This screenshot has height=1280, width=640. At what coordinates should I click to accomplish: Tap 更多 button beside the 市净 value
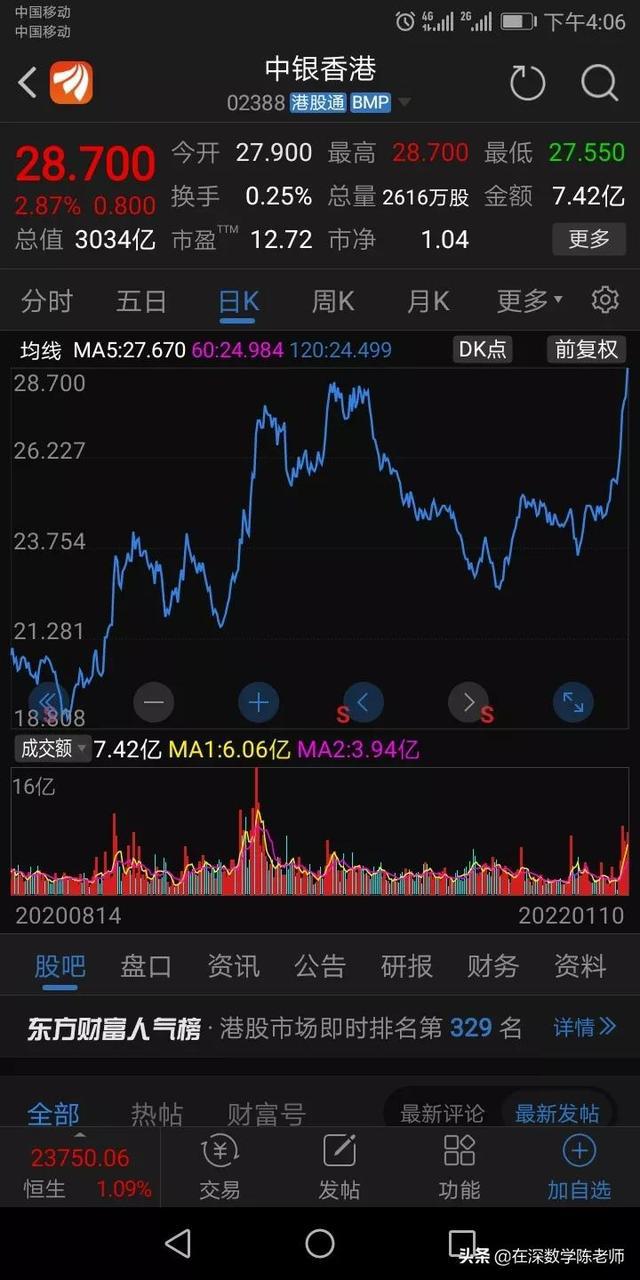pos(589,239)
